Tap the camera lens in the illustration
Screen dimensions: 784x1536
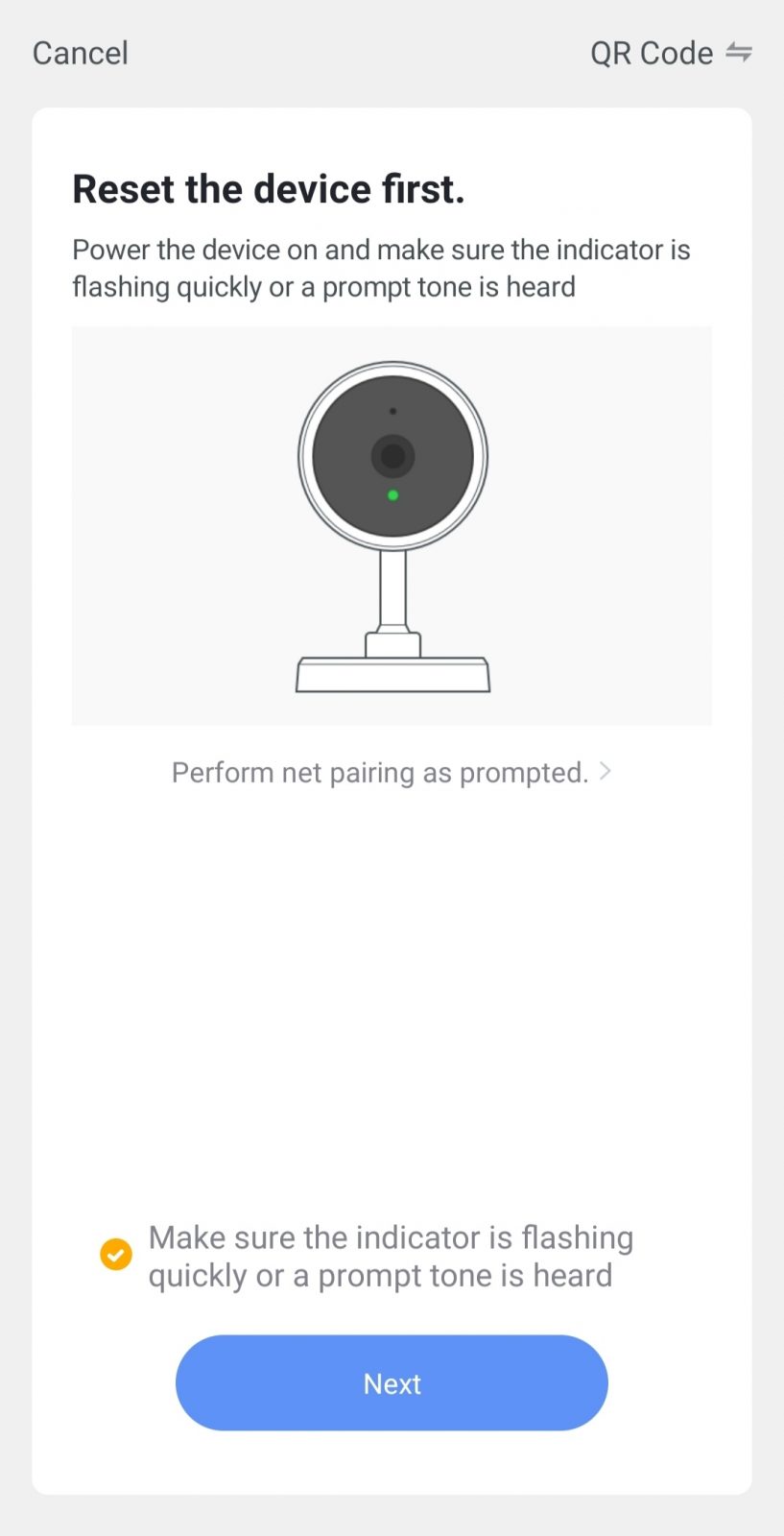(x=392, y=457)
